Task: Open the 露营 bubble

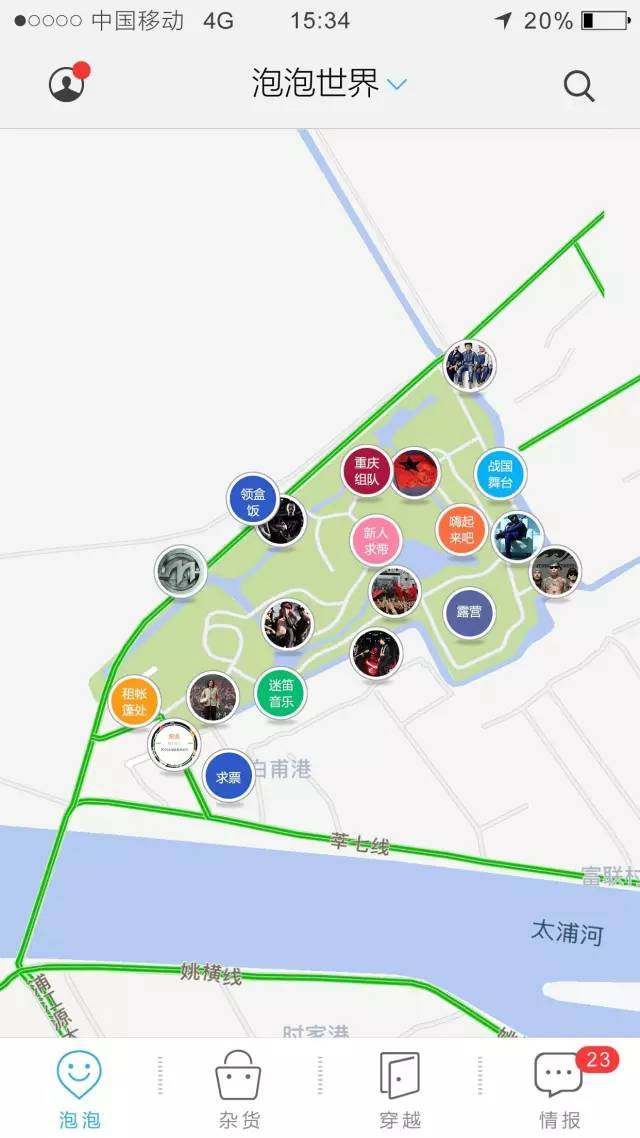Action: [x=469, y=611]
